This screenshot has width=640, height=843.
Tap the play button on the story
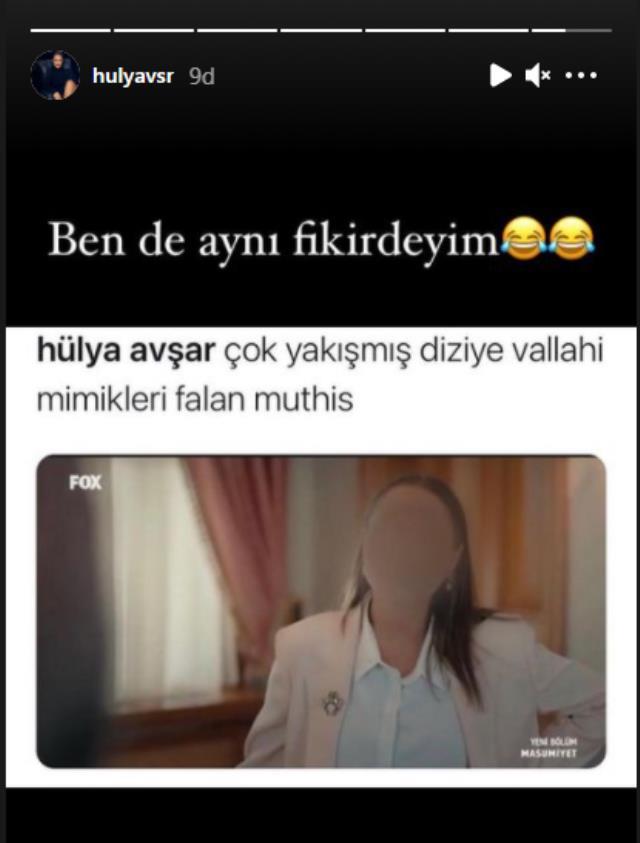(x=500, y=75)
